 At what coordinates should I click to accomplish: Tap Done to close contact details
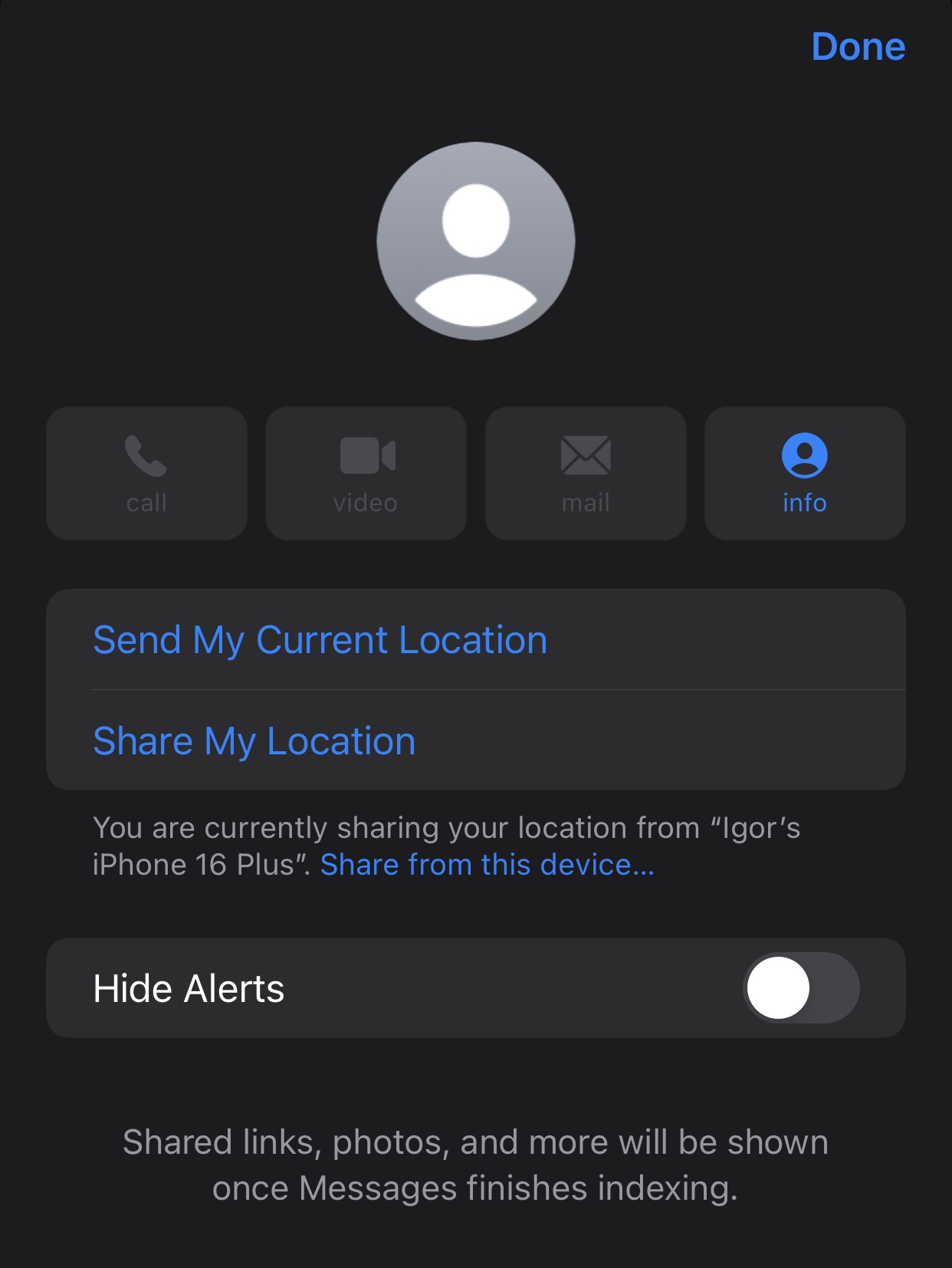tap(857, 46)
